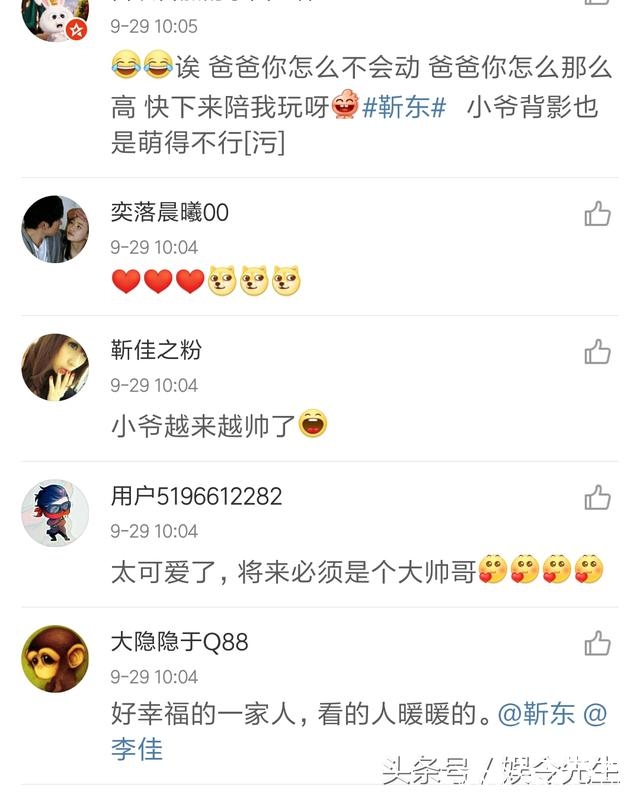The height and width of the screenshot is (797, 640).
Task: Tap the avatar of 用户5196612282
Action: tap(55, 513)
